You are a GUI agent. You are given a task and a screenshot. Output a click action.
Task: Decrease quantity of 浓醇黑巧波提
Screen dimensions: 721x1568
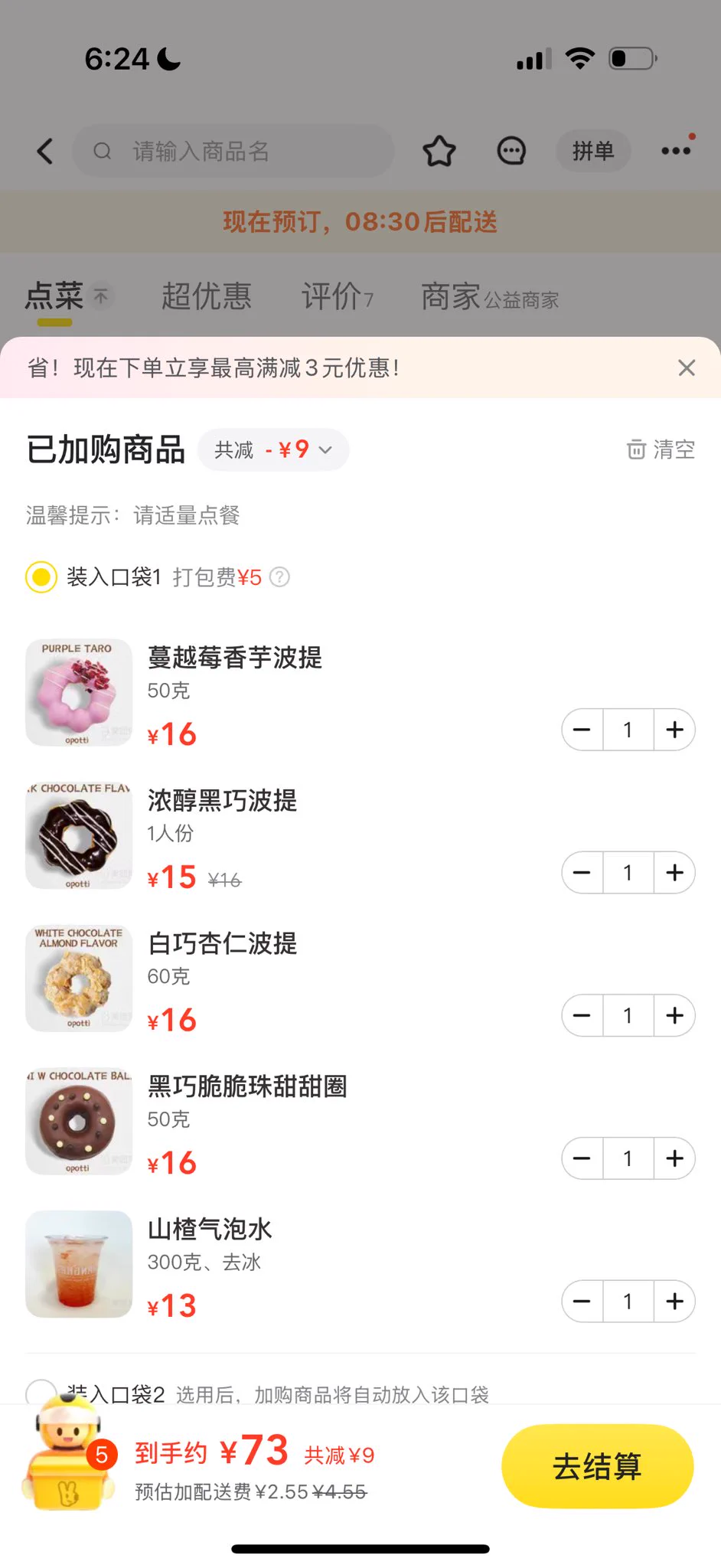pos(582,873)
